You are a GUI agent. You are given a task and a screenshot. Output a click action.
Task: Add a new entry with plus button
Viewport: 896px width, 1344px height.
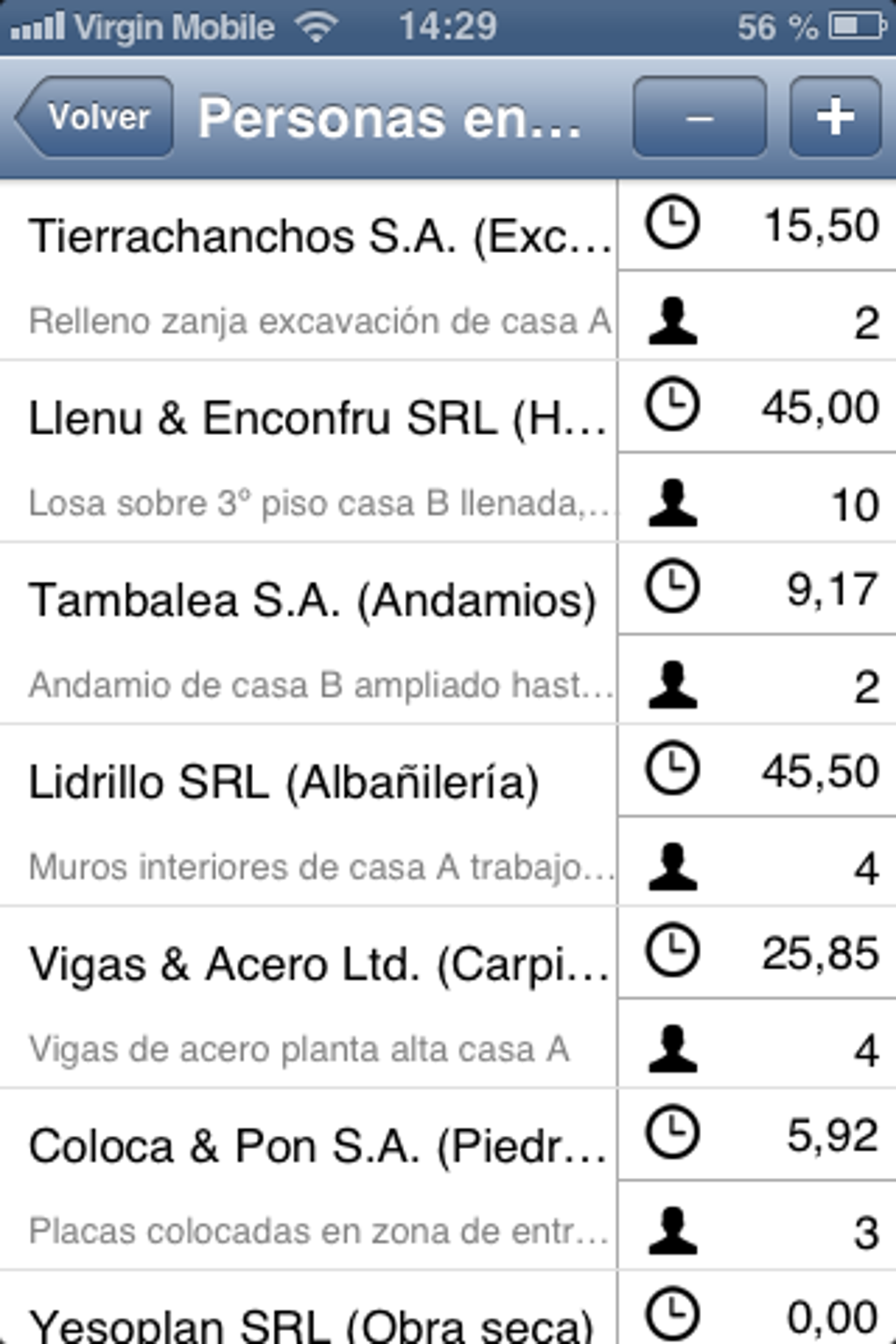coord(835,117)
